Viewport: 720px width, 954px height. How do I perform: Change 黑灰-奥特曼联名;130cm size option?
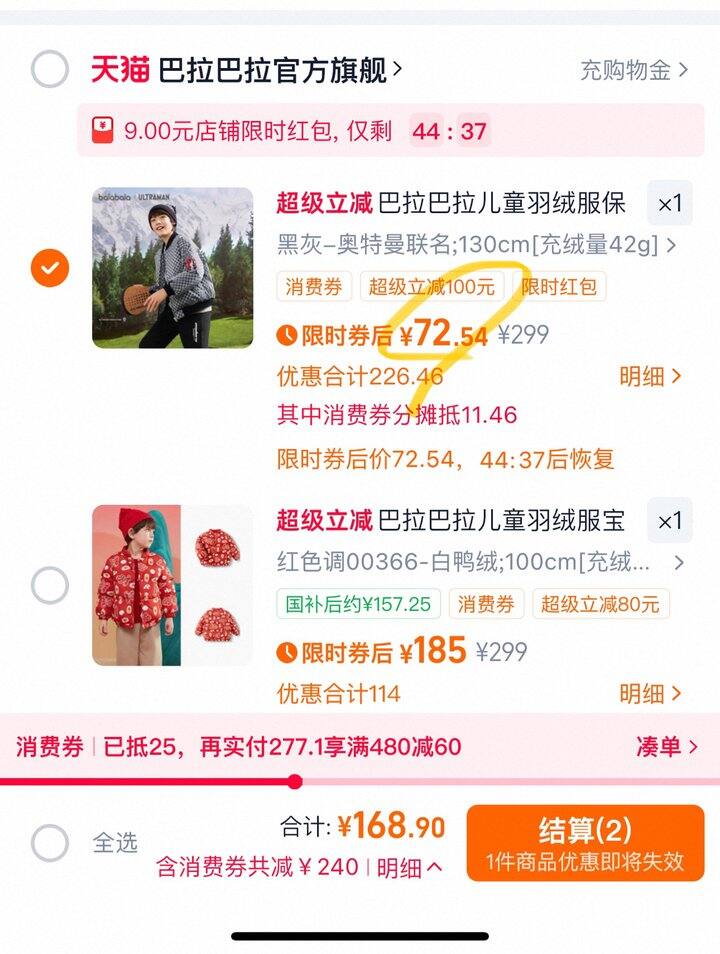coord(476,245)
